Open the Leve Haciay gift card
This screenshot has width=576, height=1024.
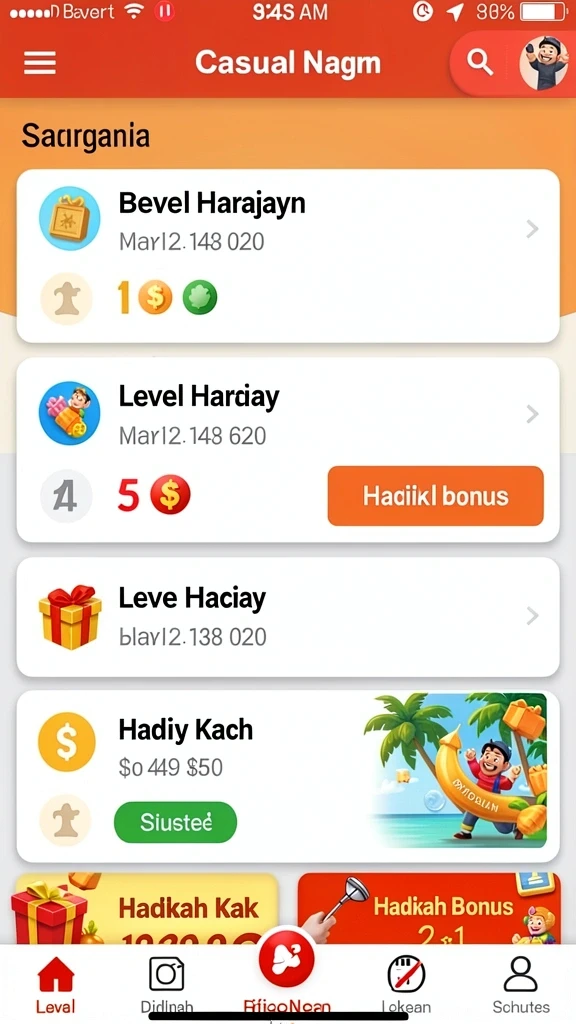point(288,616)
